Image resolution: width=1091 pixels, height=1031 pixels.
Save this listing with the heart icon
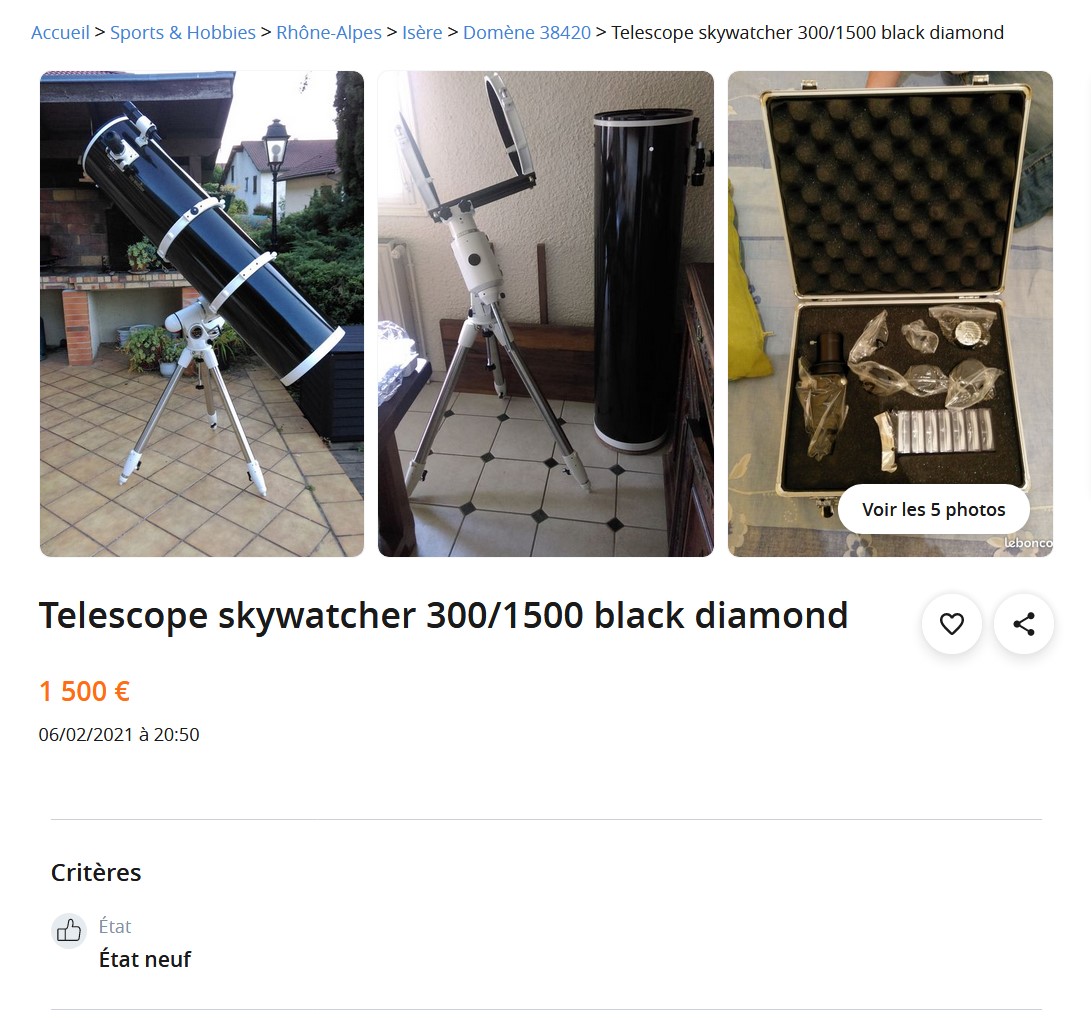pyautogui.click(x=951, y=624)
